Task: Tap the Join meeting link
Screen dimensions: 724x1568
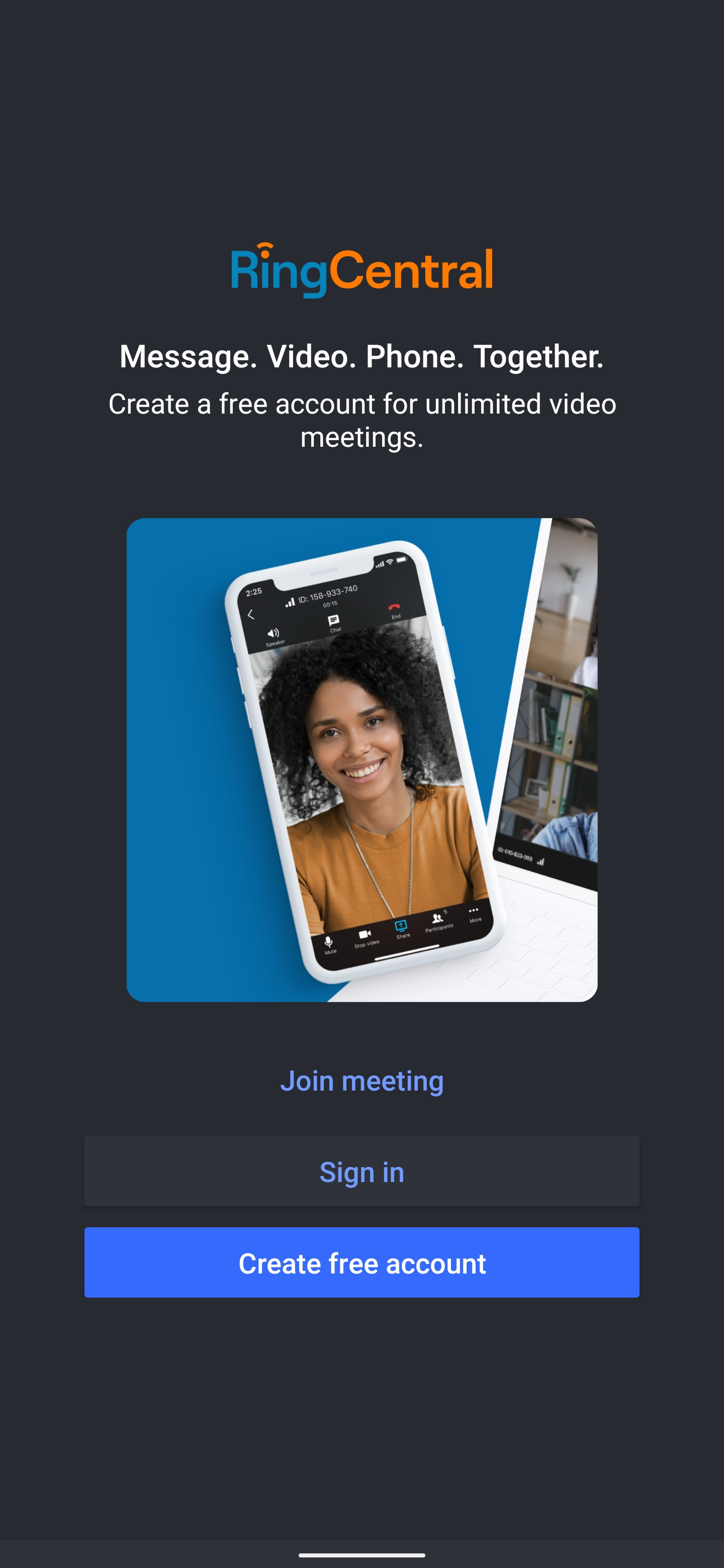Action: coord(361,1081)
